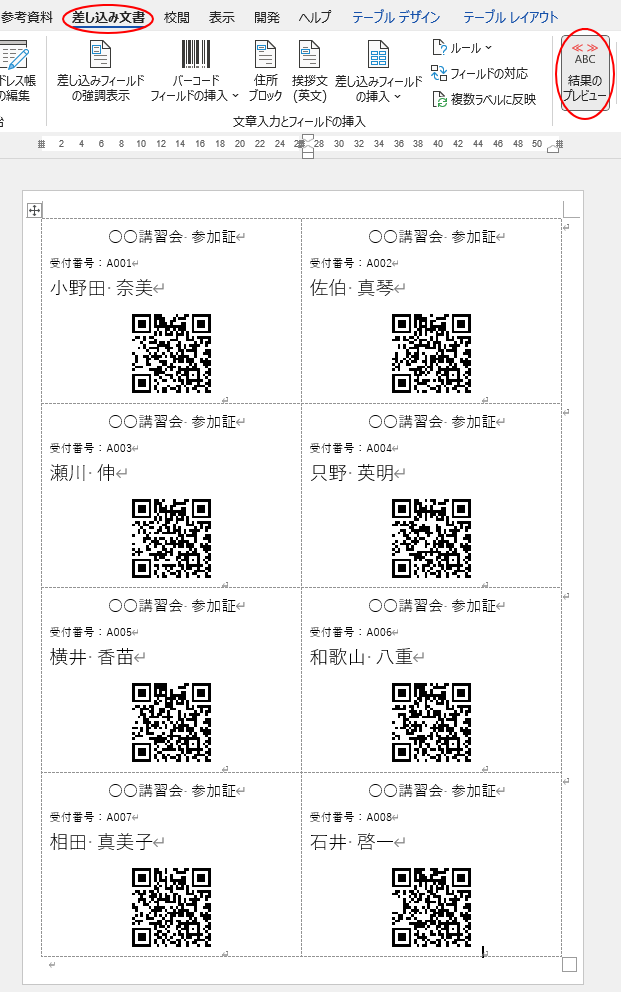
Task: Select the table with its move handle
Action: [x=34, y=210]
